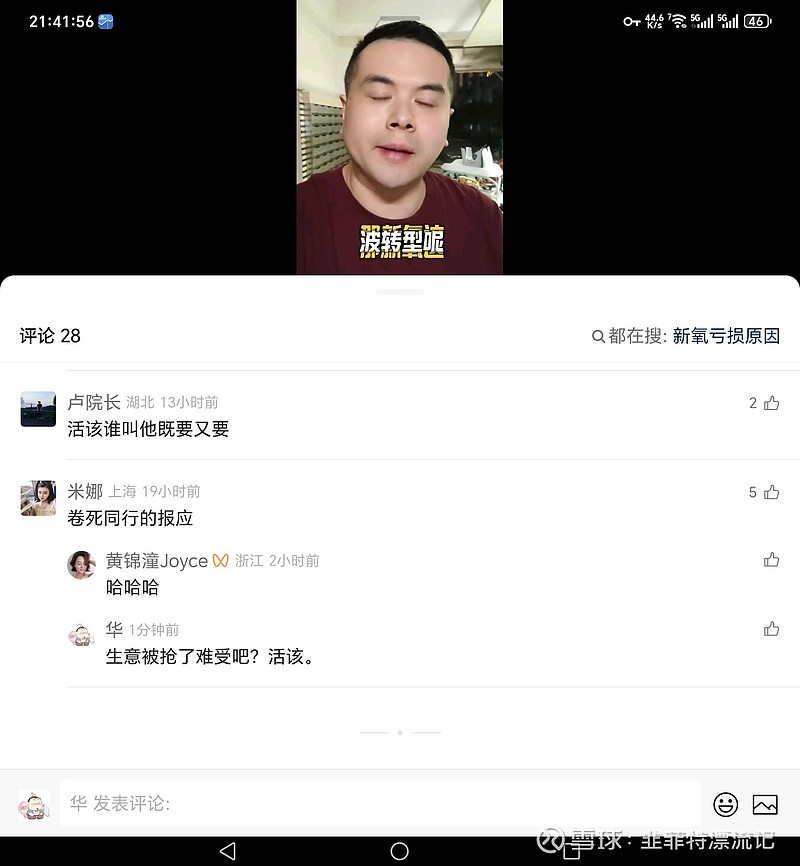Viewport: 800px width, 866px height.
Task: Click 华's username in the reply
Action: 113,631
